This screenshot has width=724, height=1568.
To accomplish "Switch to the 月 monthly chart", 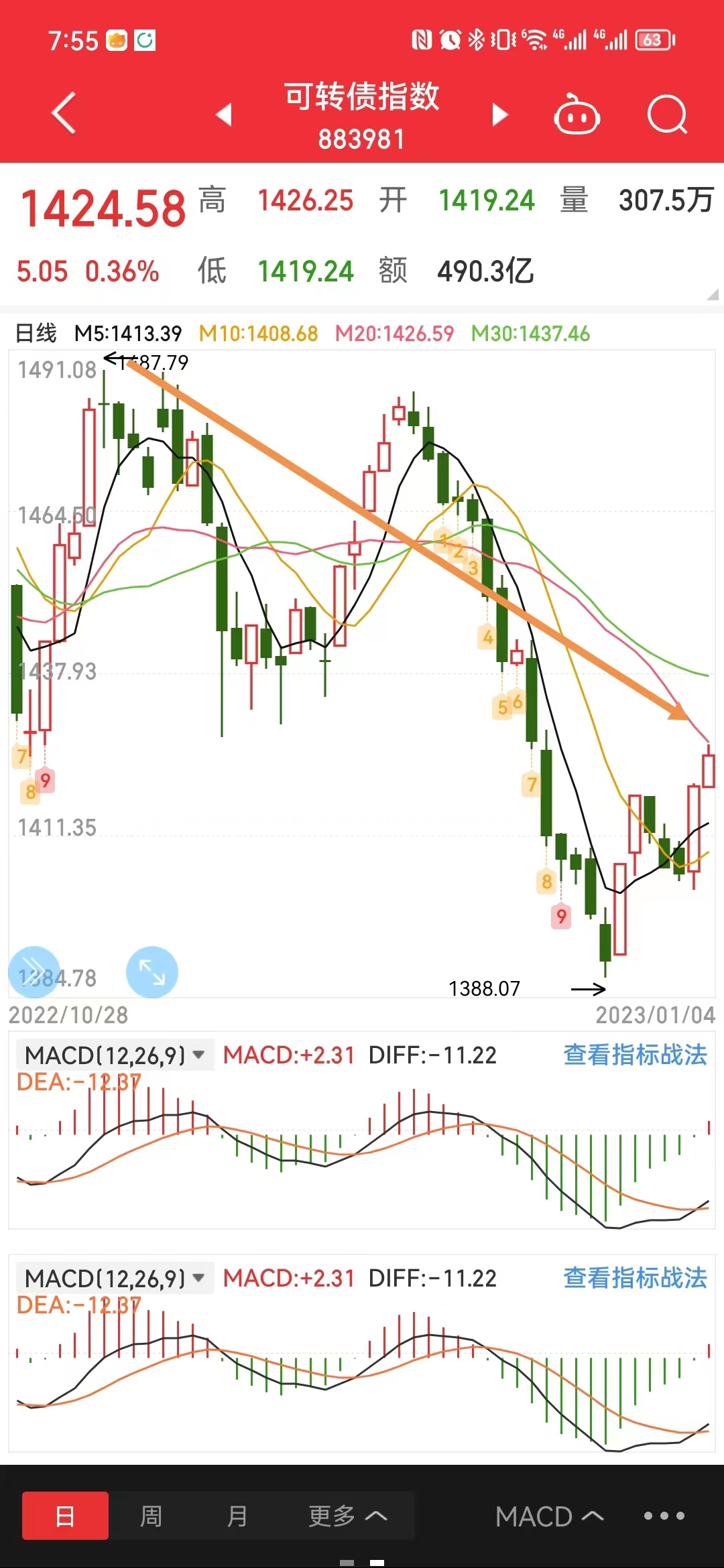I will click(x=237, y=1515).
